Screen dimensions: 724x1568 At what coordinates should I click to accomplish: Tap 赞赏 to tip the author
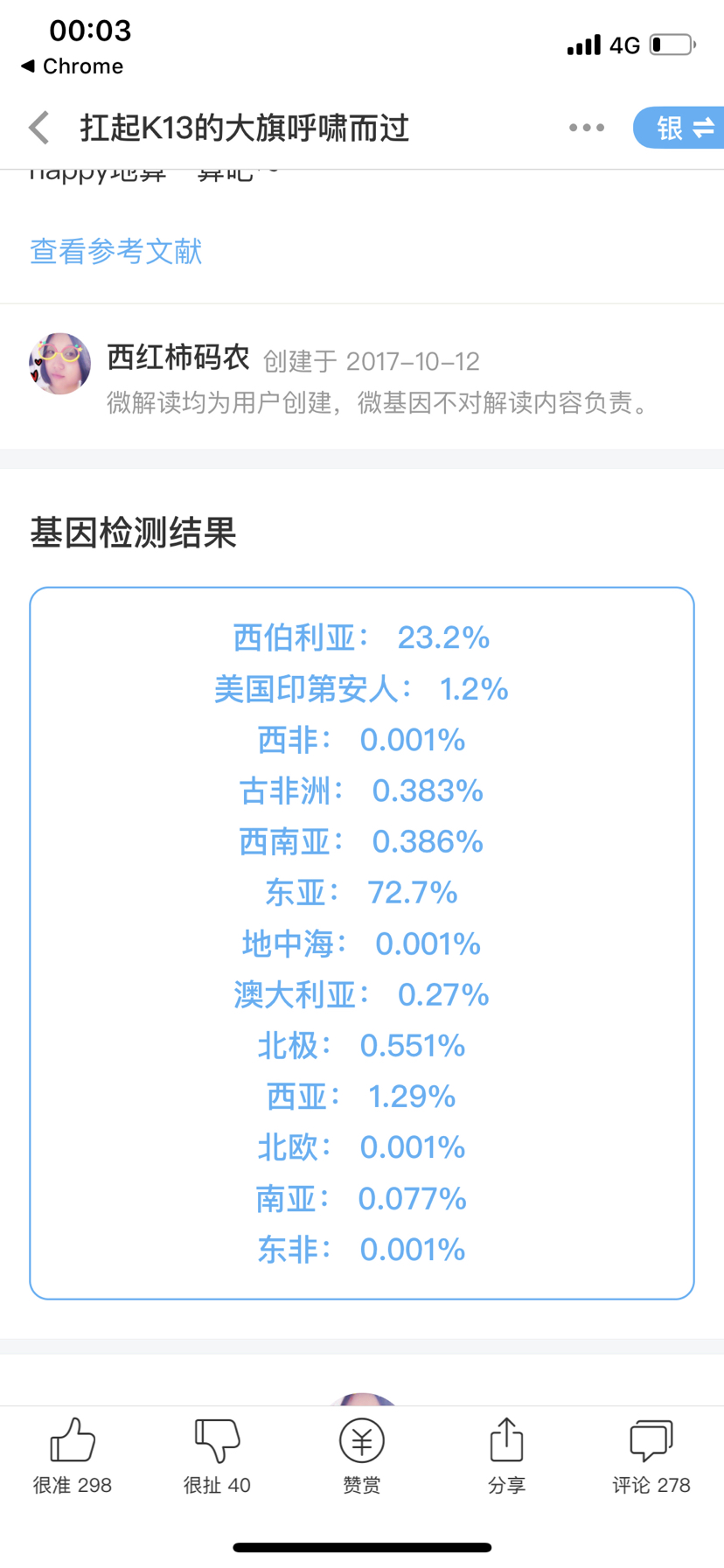pyautogui.click(x=362, y=1456)
